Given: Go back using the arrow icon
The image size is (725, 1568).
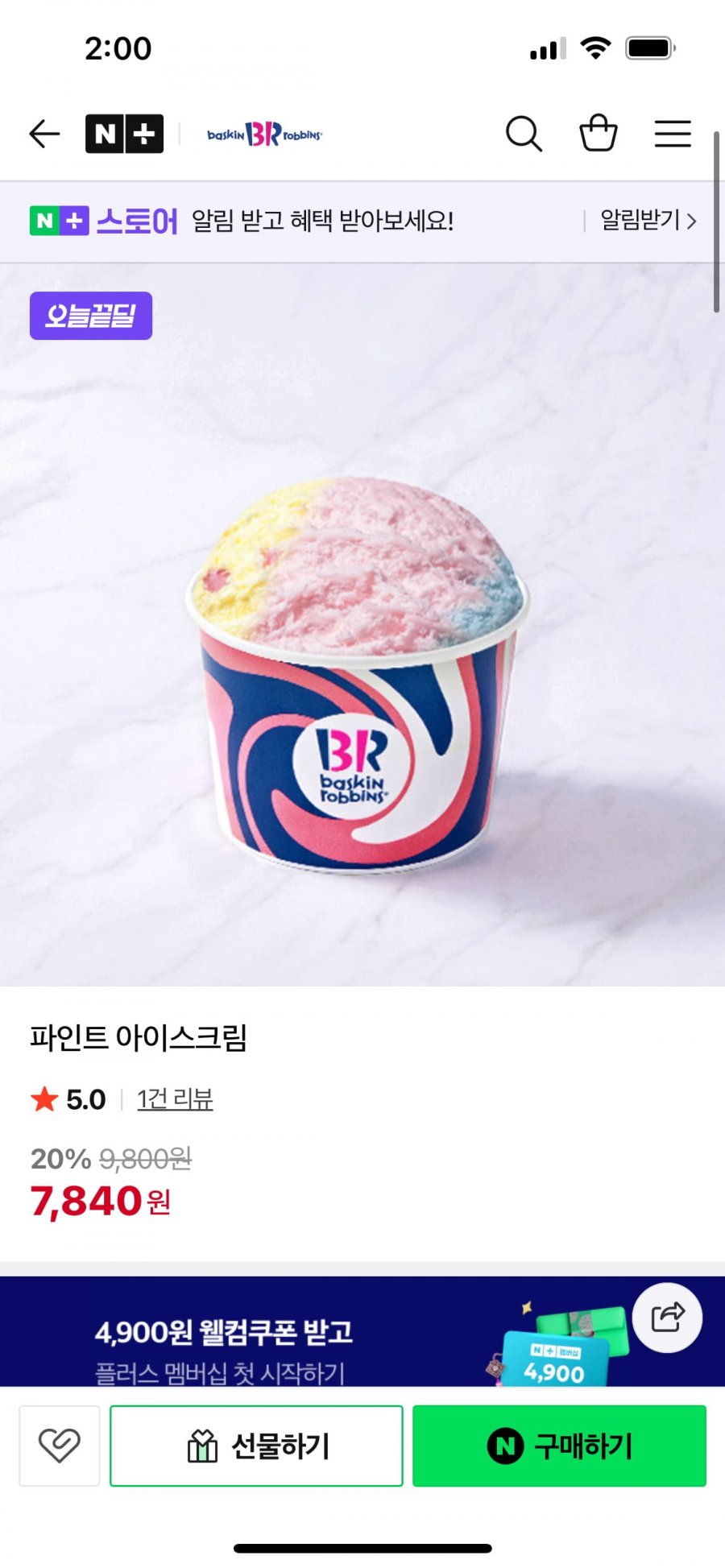Looking at the screenshot, I should pos(44,134).
